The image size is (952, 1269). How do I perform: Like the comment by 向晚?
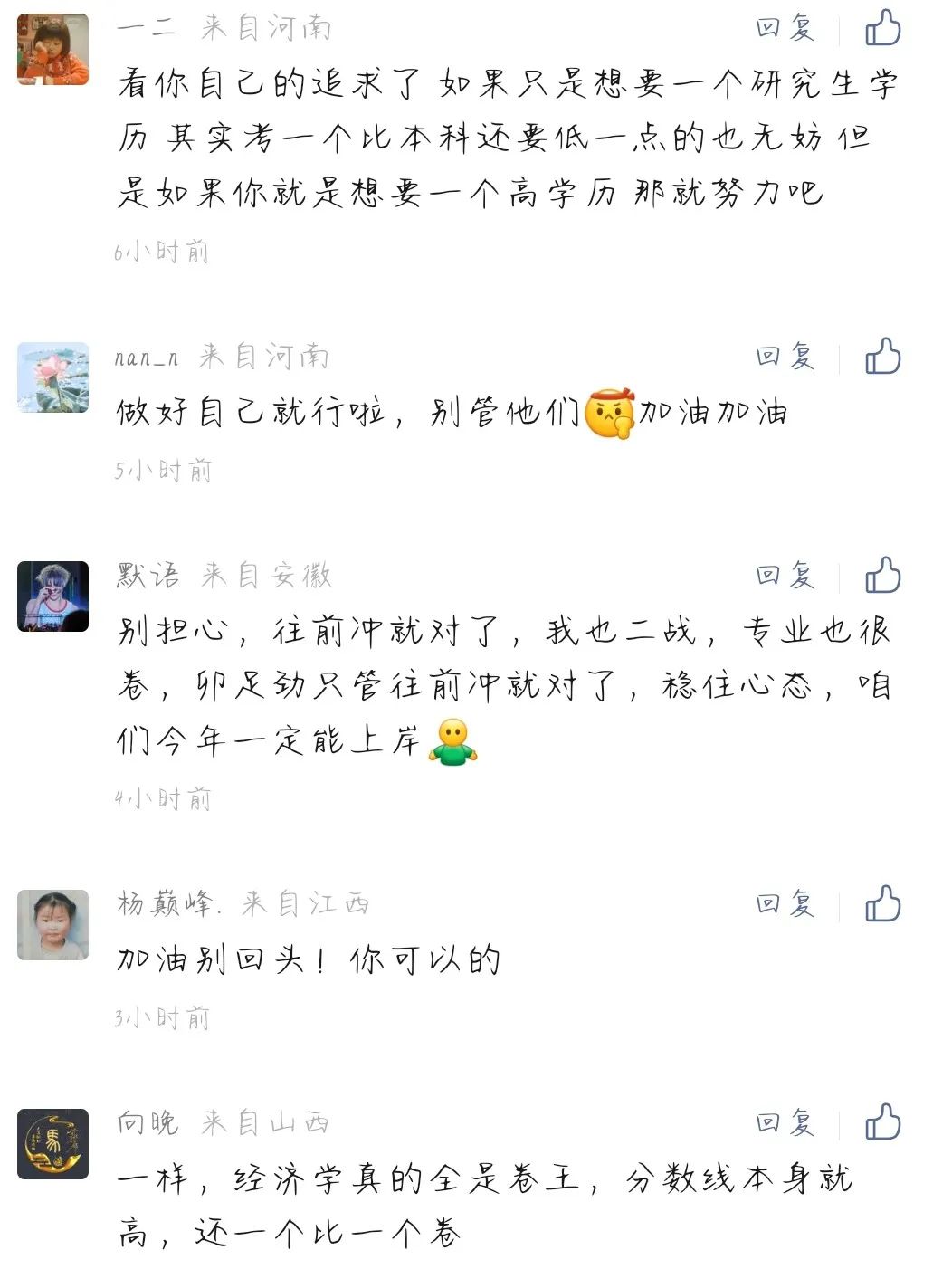tap(882, 1122)
